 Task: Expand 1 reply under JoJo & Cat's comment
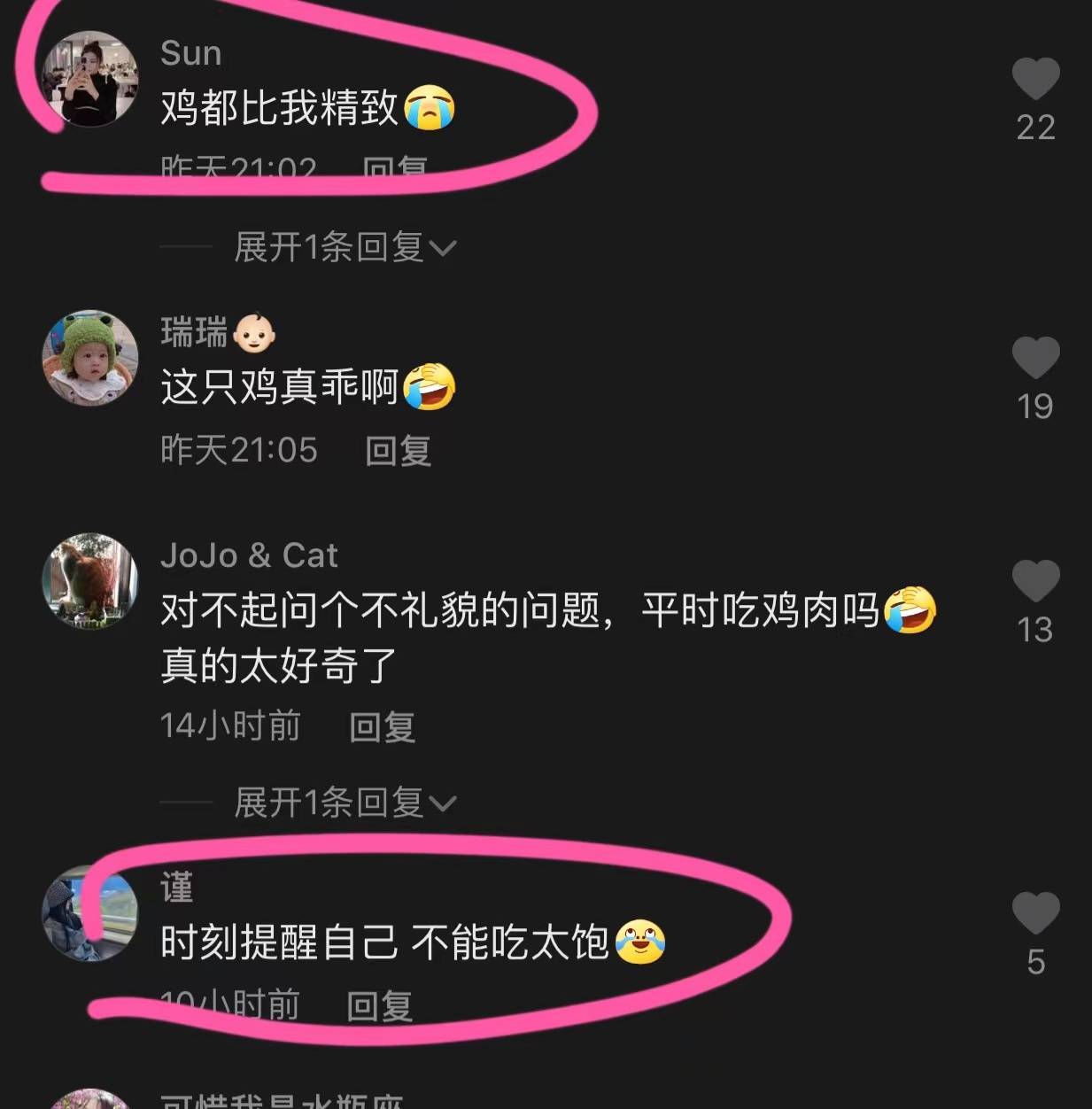(x=344, y=803)
